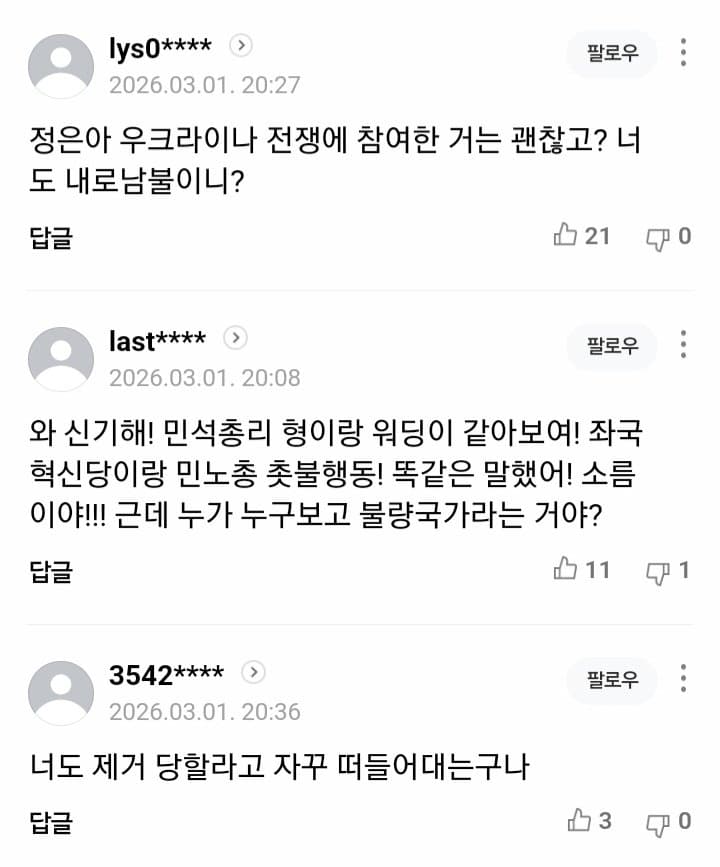Viewport: 720px width, 867px height.
Task: Open overflow menu on 3542**** comment
Action: click(683, 679)
